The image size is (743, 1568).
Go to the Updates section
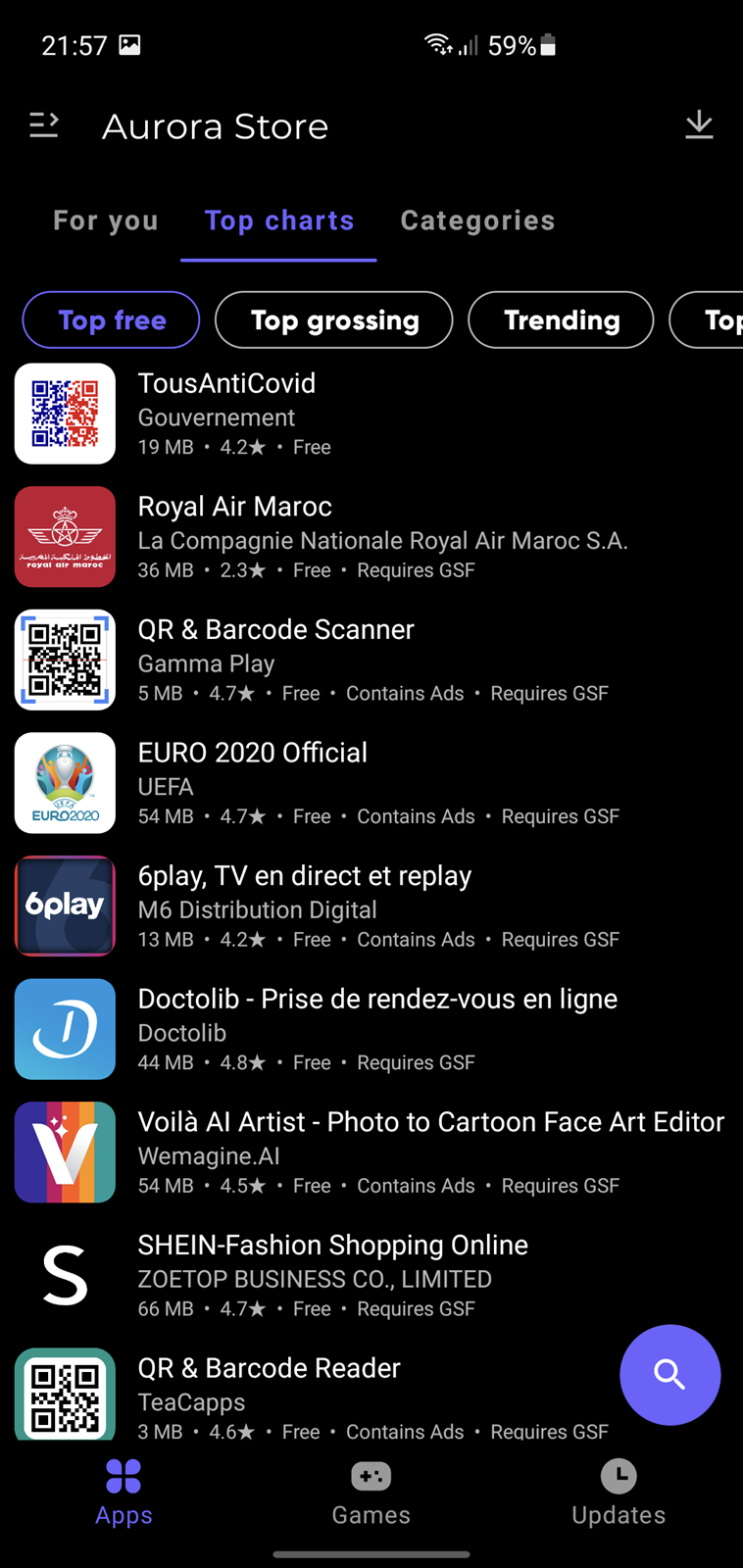click(x=619, y=1494)
